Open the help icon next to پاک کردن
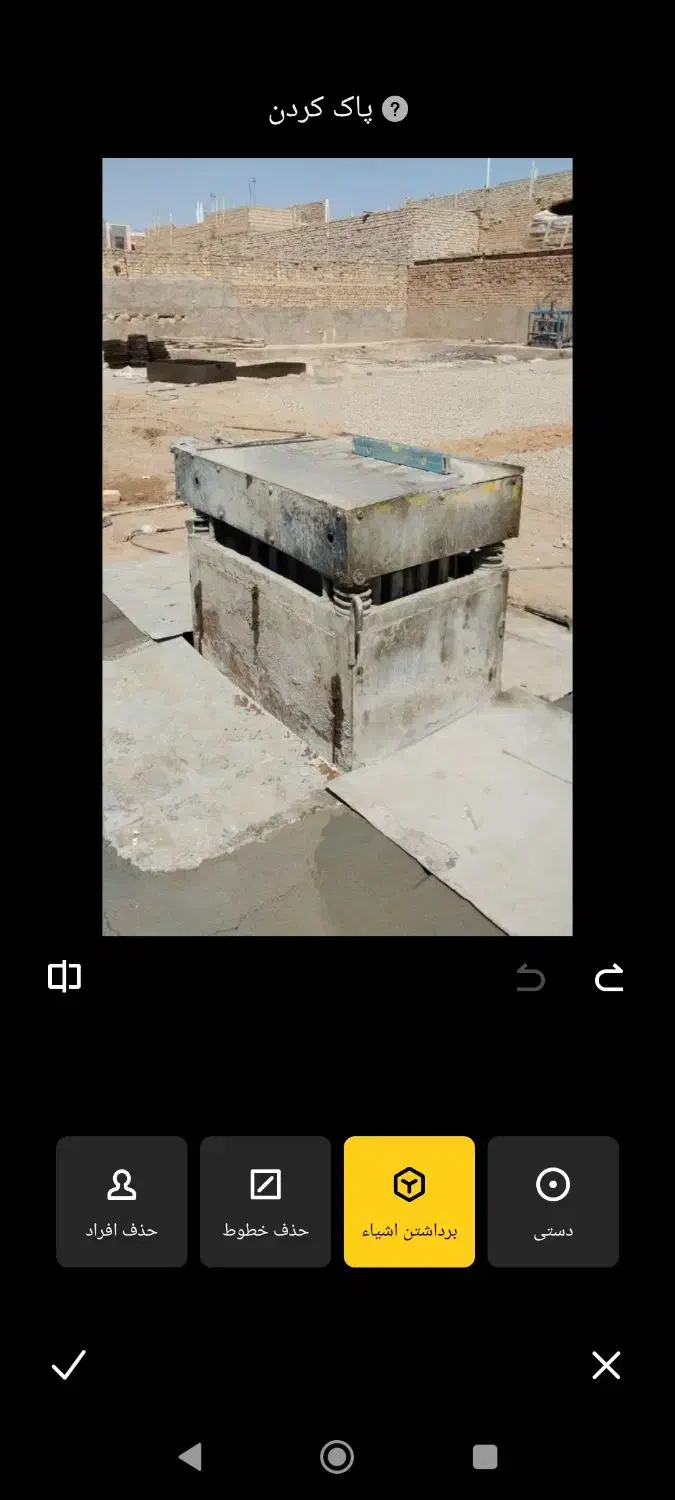 click(395, 110)
